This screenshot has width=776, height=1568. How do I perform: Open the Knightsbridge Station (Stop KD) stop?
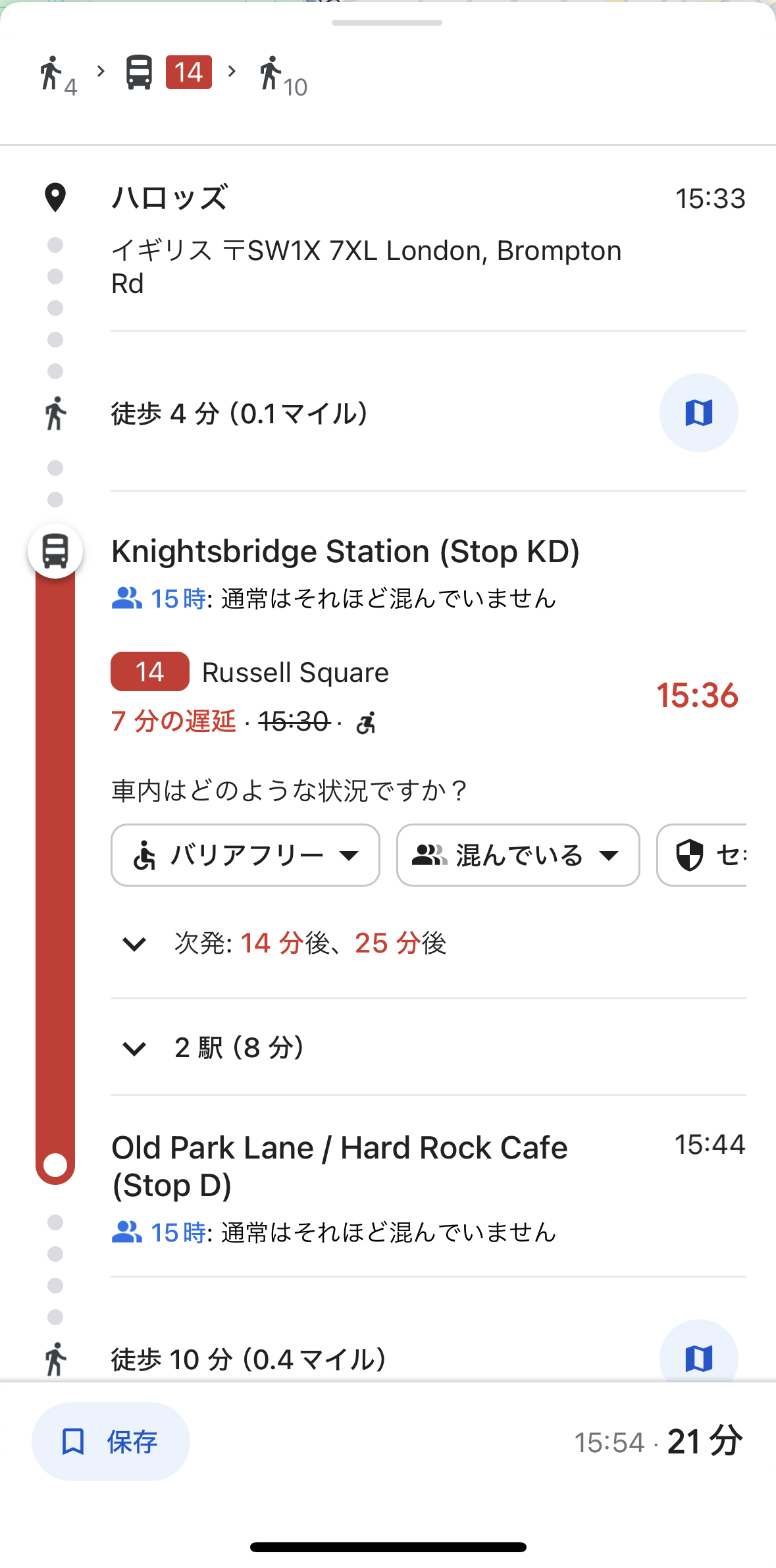346,551
